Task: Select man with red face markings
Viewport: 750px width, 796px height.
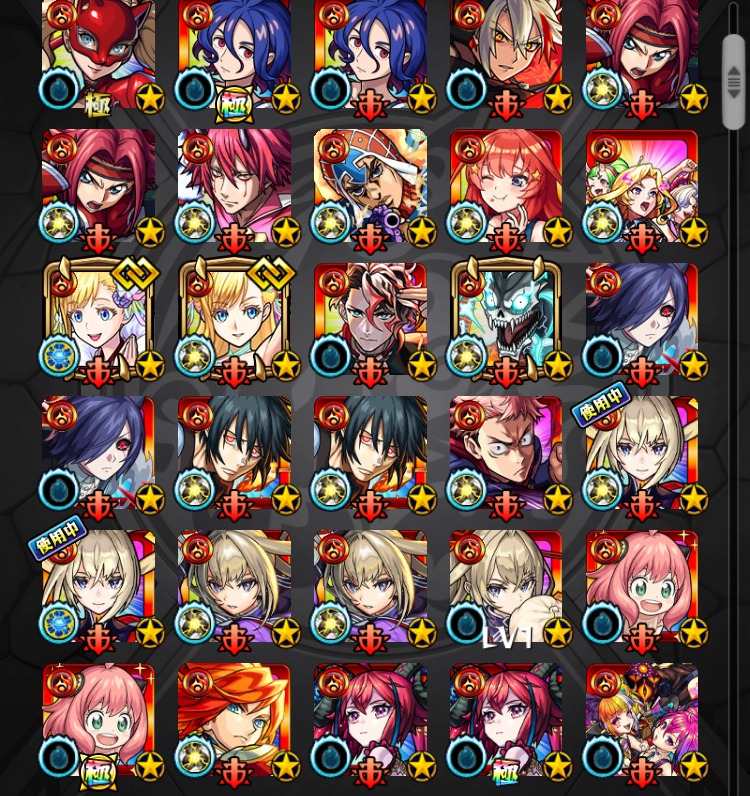Action: pos(370,321)
